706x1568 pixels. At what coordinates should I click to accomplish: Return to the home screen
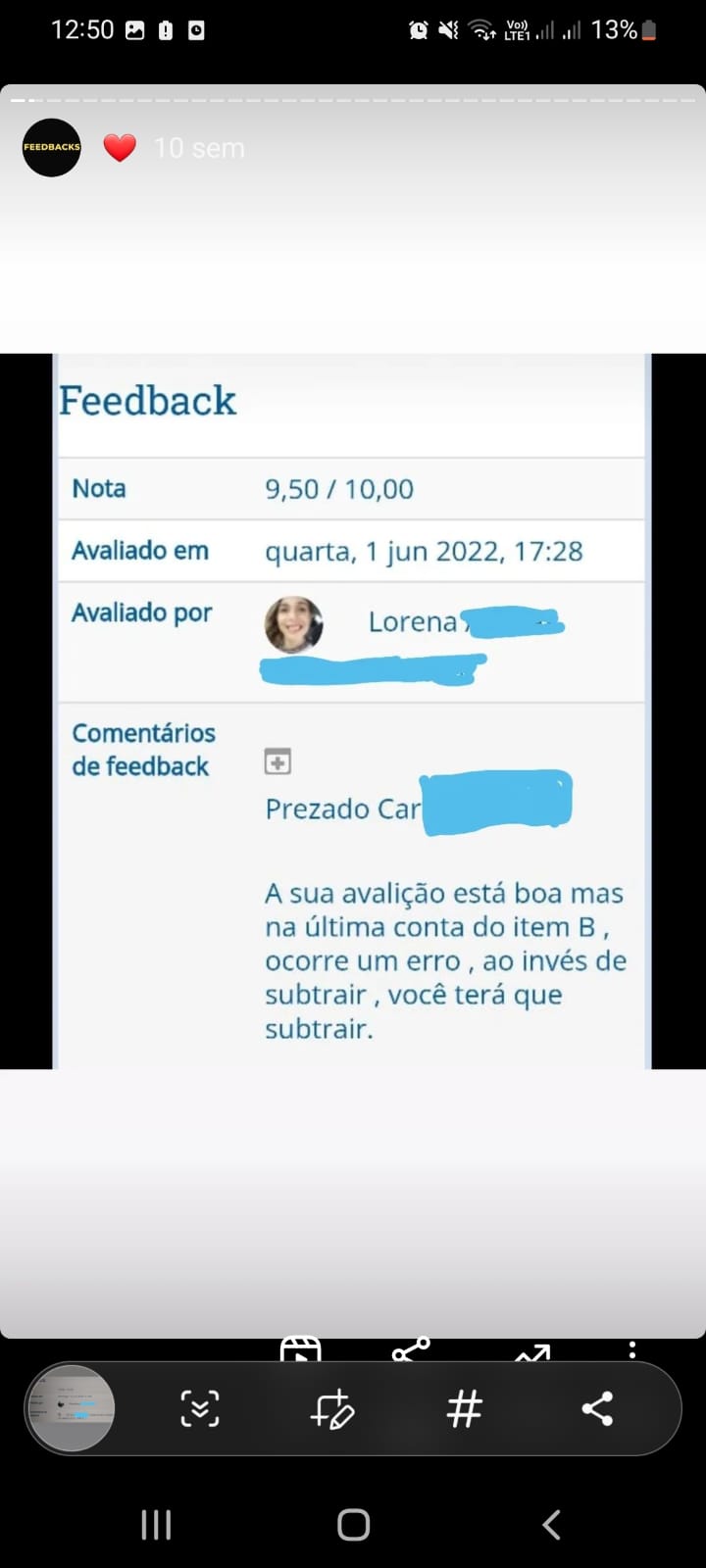click(x=353, y=1524)
